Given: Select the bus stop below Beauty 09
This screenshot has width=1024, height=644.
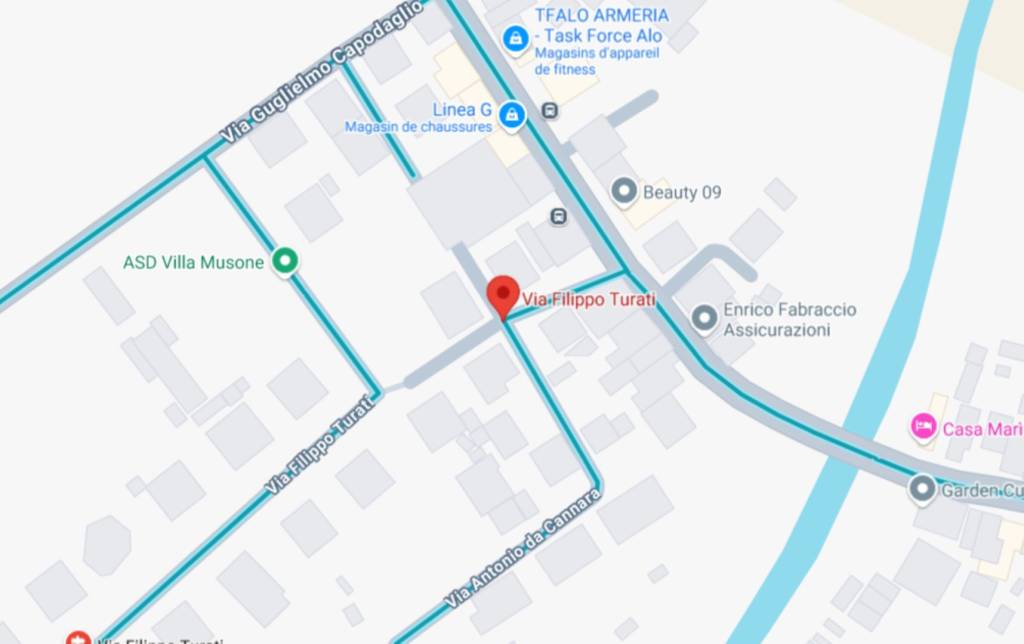Looking at the screenshot, I should coord(559,215).
